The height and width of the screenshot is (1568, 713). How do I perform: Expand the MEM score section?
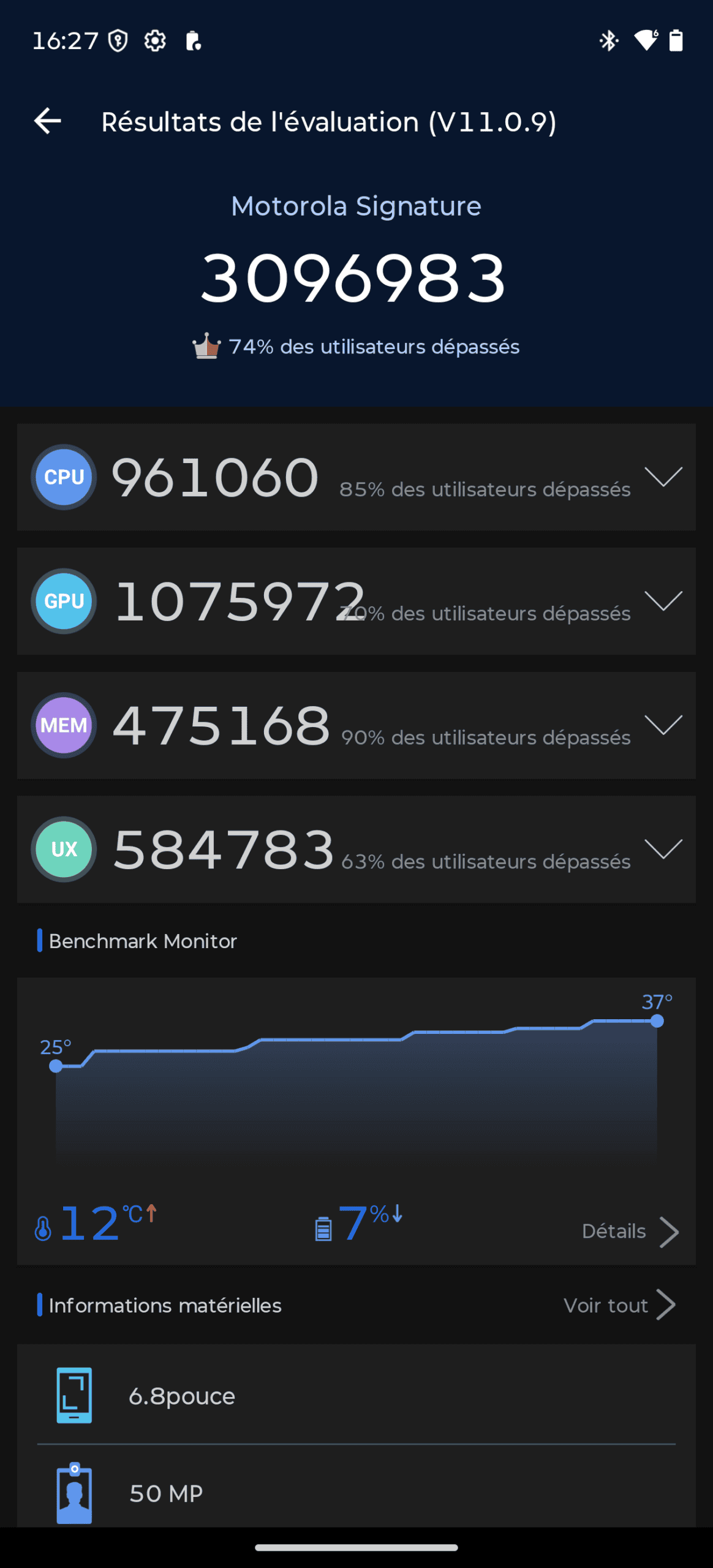pyautogui.click(x=663, y=725)
